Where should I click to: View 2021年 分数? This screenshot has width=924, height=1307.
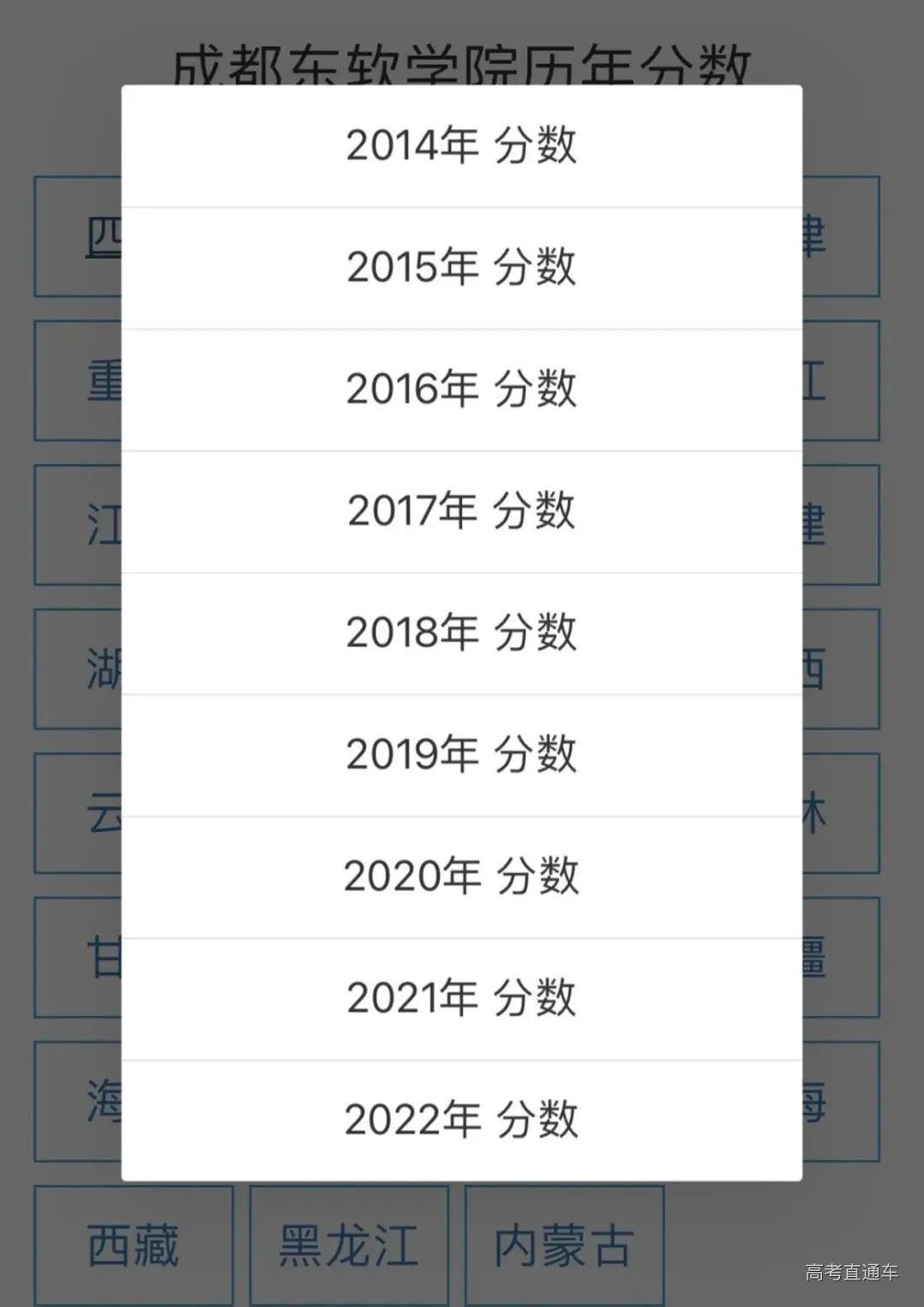pos(462,995)
